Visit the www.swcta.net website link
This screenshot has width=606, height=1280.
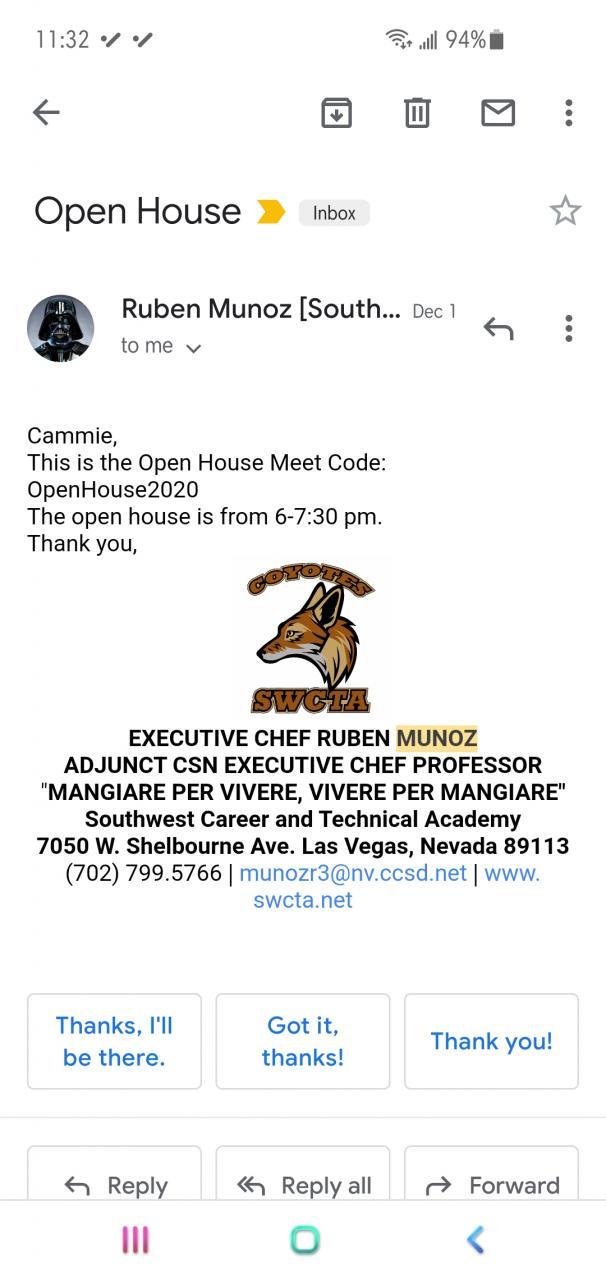303,899
